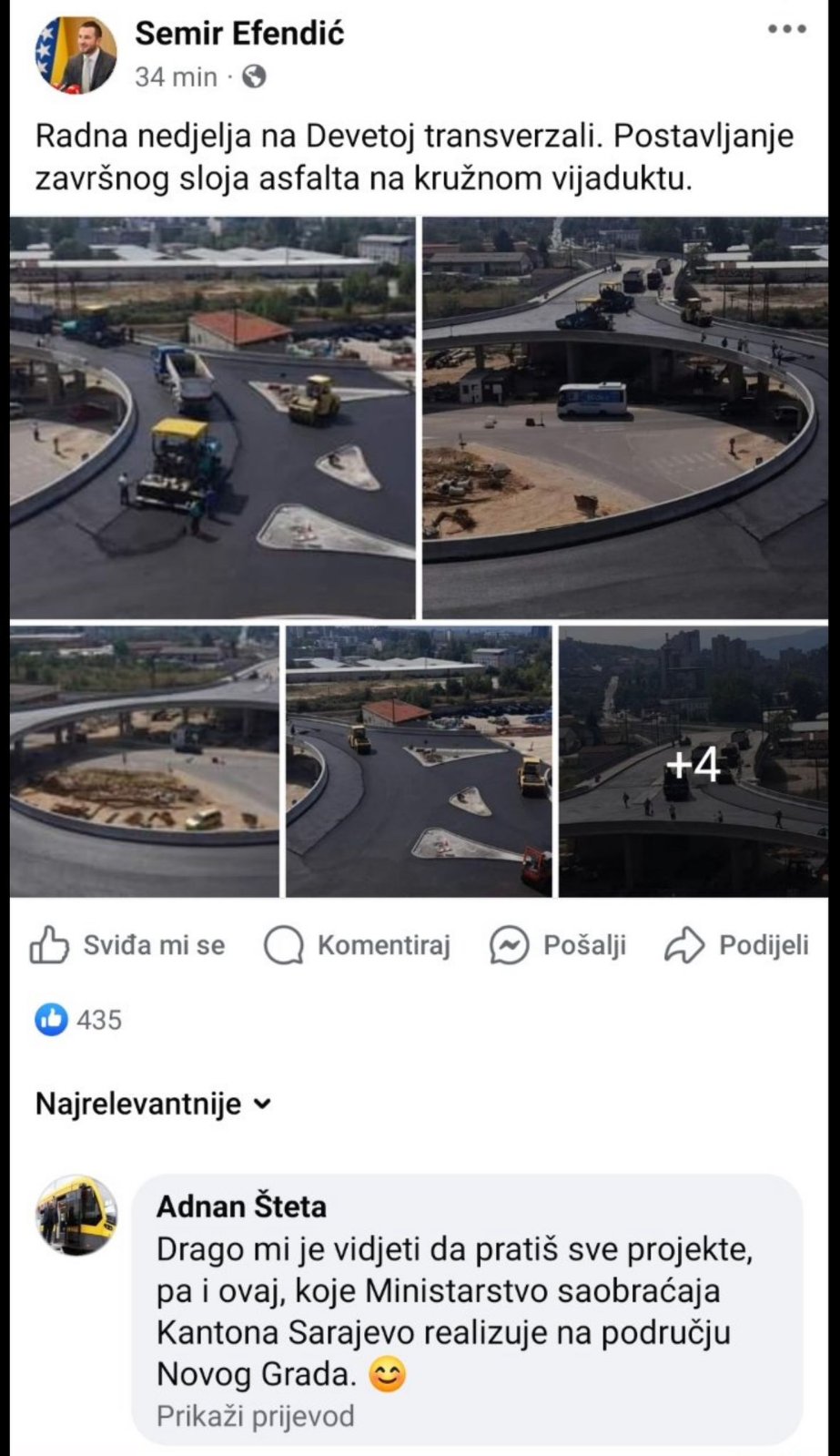The image size is (840, 1456).
Task: Send the post via Pošalji
Action: click(558, 945)
